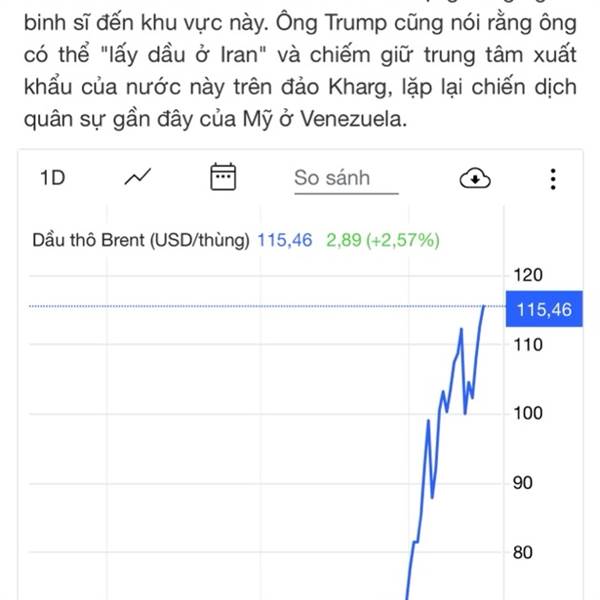
Task: Download the chart snapshot
Action: 474,179
